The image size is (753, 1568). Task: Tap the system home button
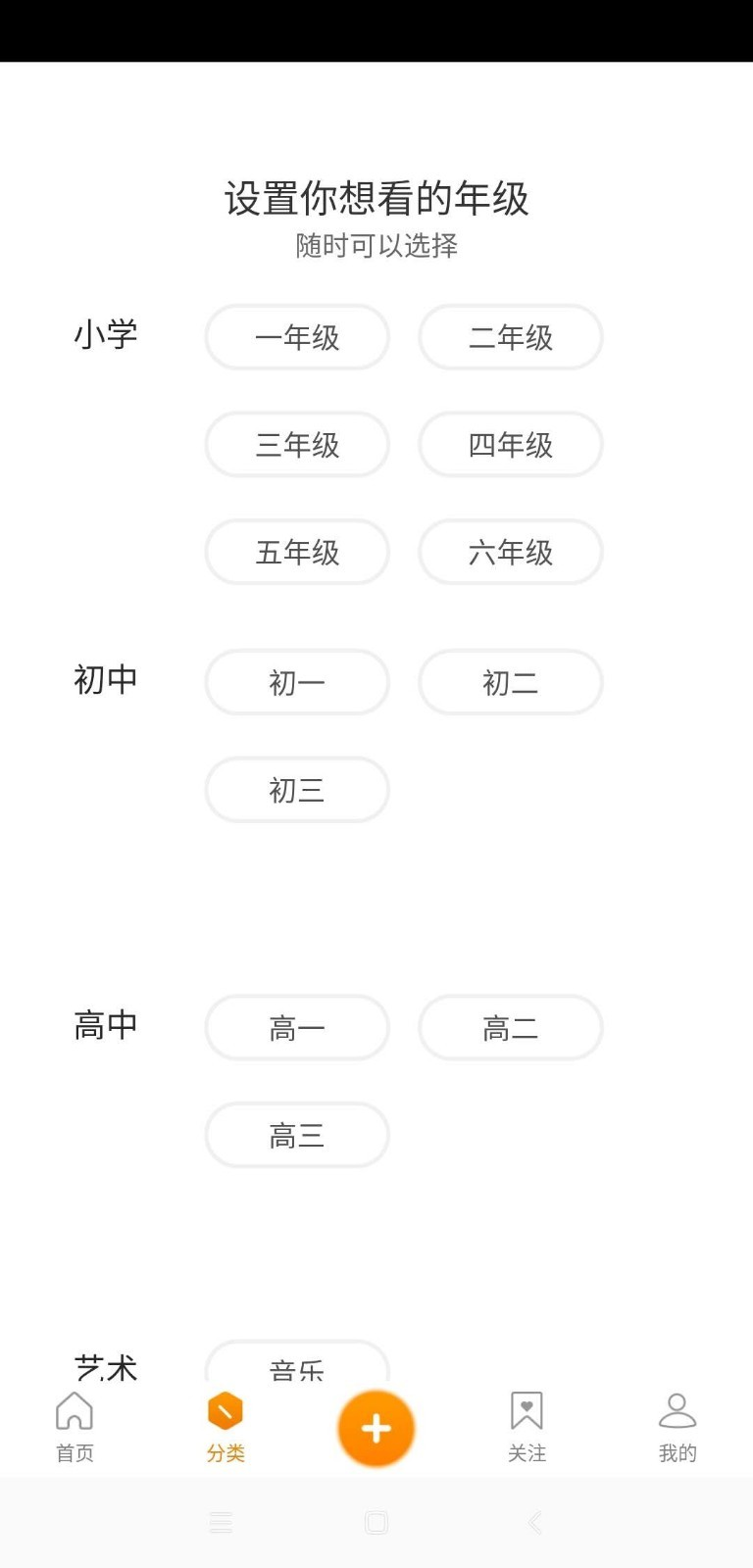376,1522
